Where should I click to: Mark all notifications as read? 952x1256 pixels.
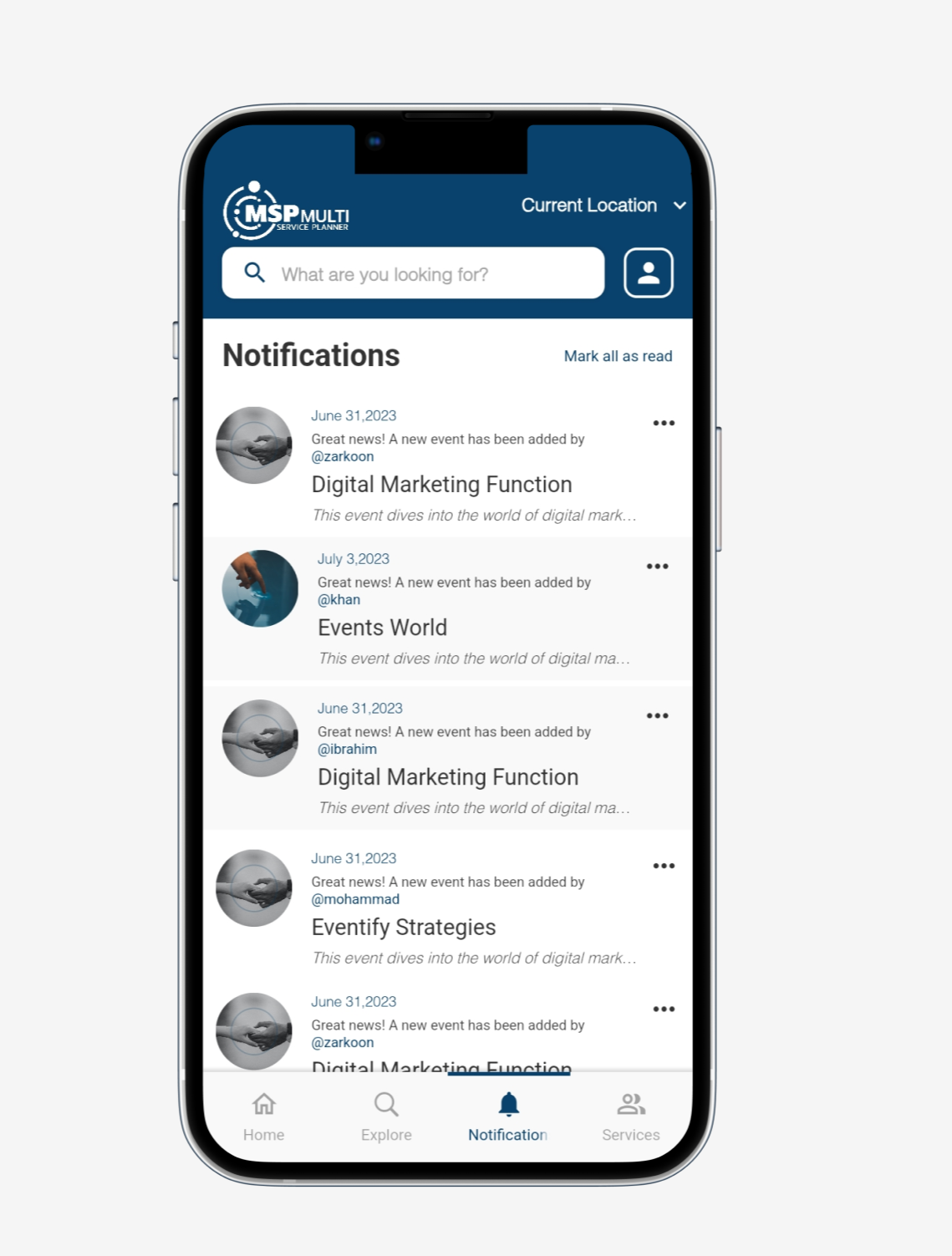tap(618, 356)
